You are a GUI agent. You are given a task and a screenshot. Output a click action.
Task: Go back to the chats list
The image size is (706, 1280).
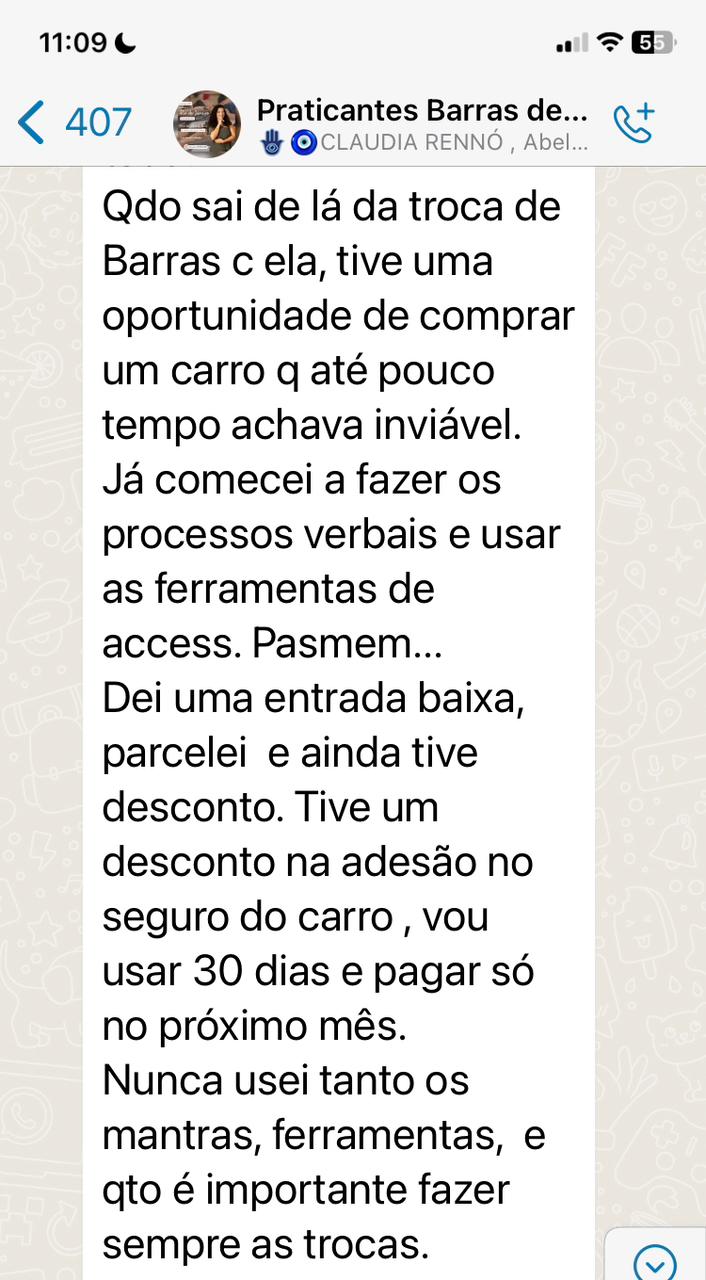pos(70,123)
